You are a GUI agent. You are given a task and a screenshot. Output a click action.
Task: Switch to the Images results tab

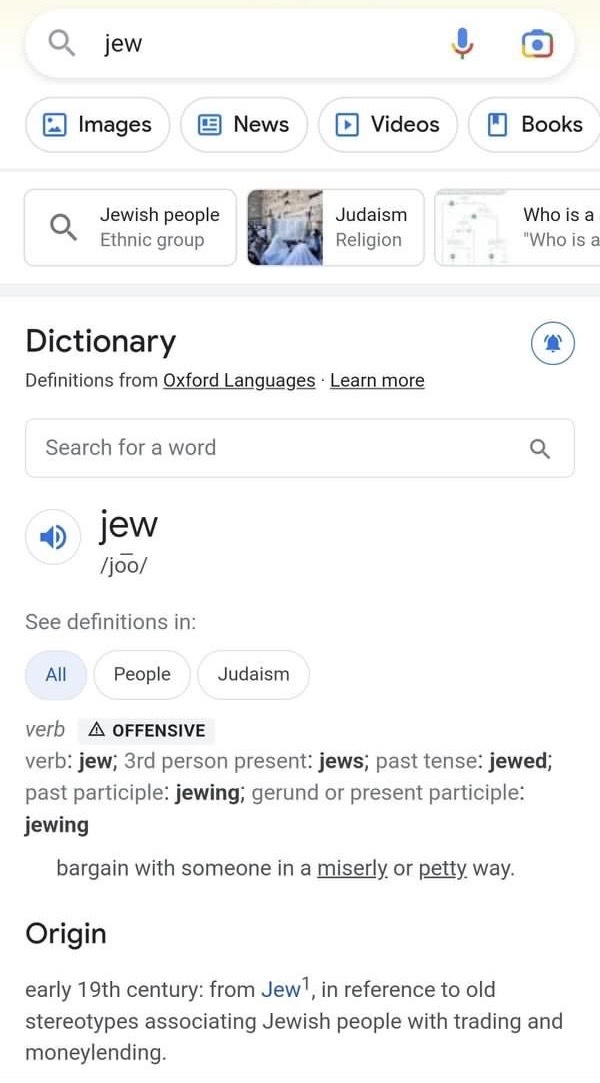click(x=97, y=124)
